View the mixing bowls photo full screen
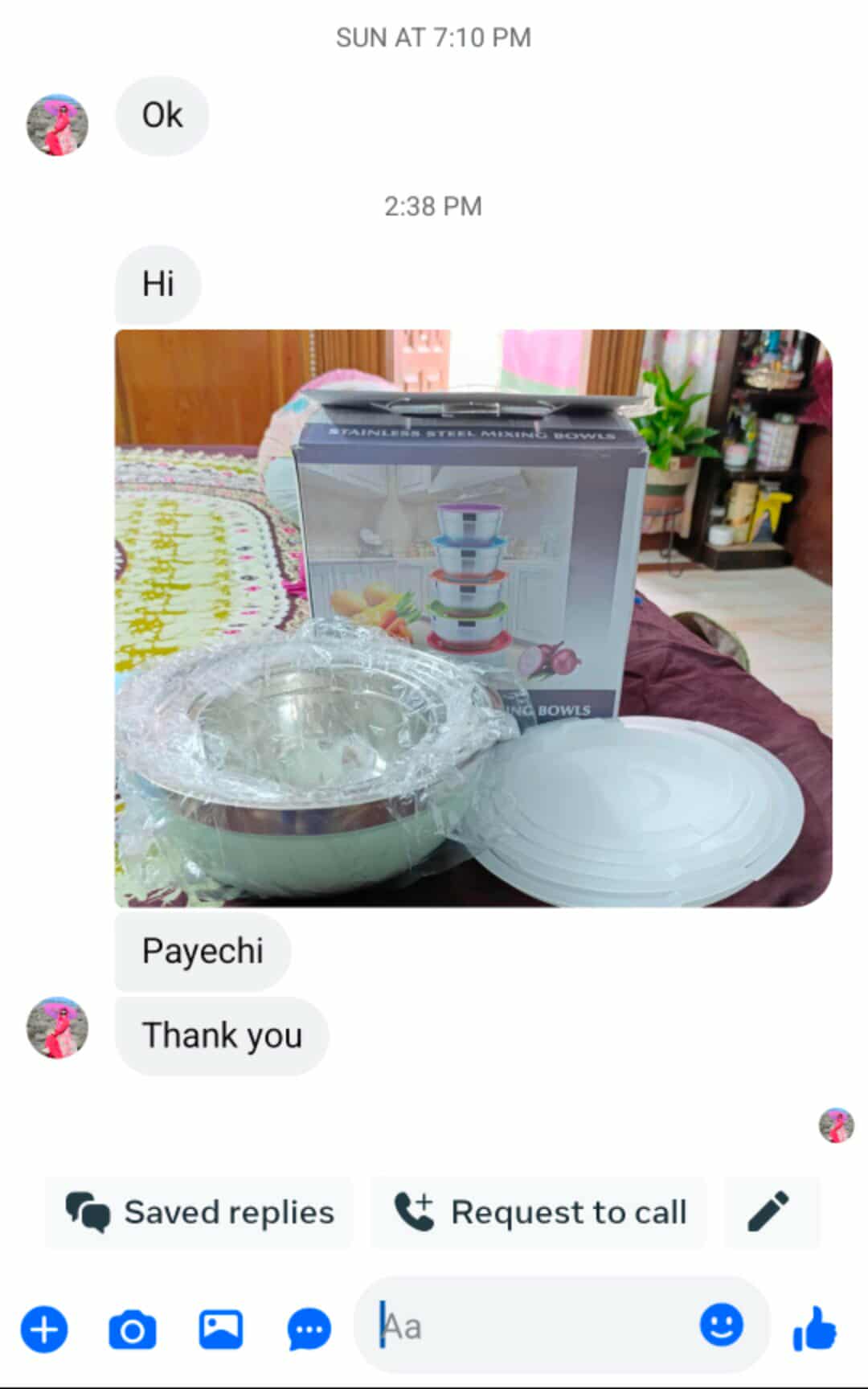The height and width of the screenshot is (1389, 868). [x=473, y=618]
